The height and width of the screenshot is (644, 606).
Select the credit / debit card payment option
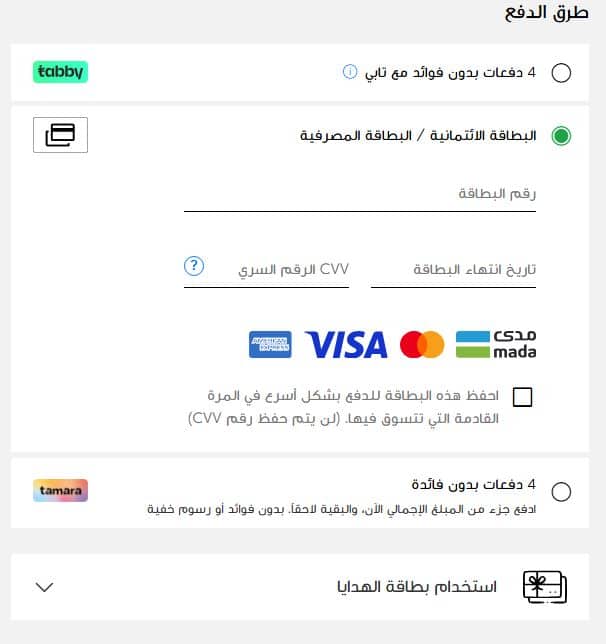pos(561,135)
